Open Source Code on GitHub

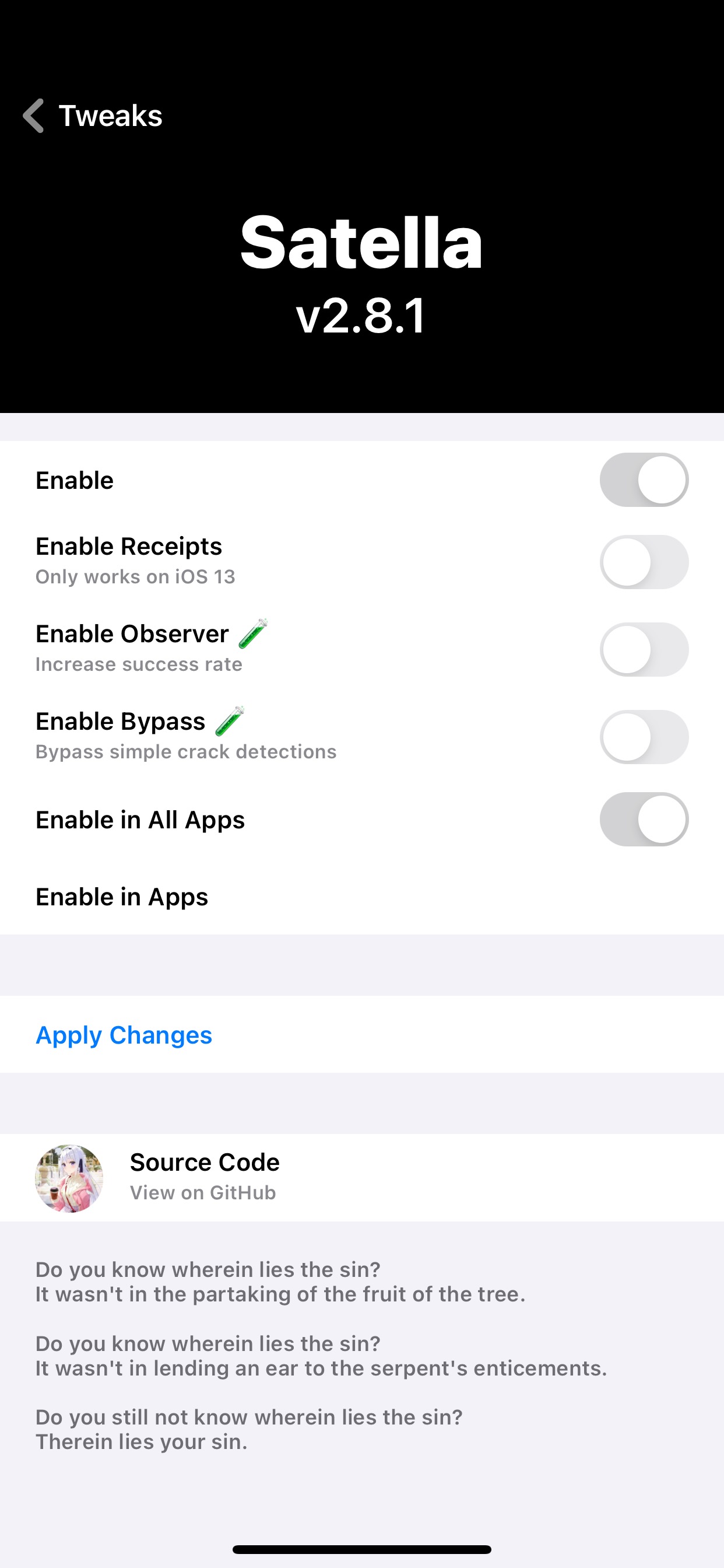(362, 1178)
